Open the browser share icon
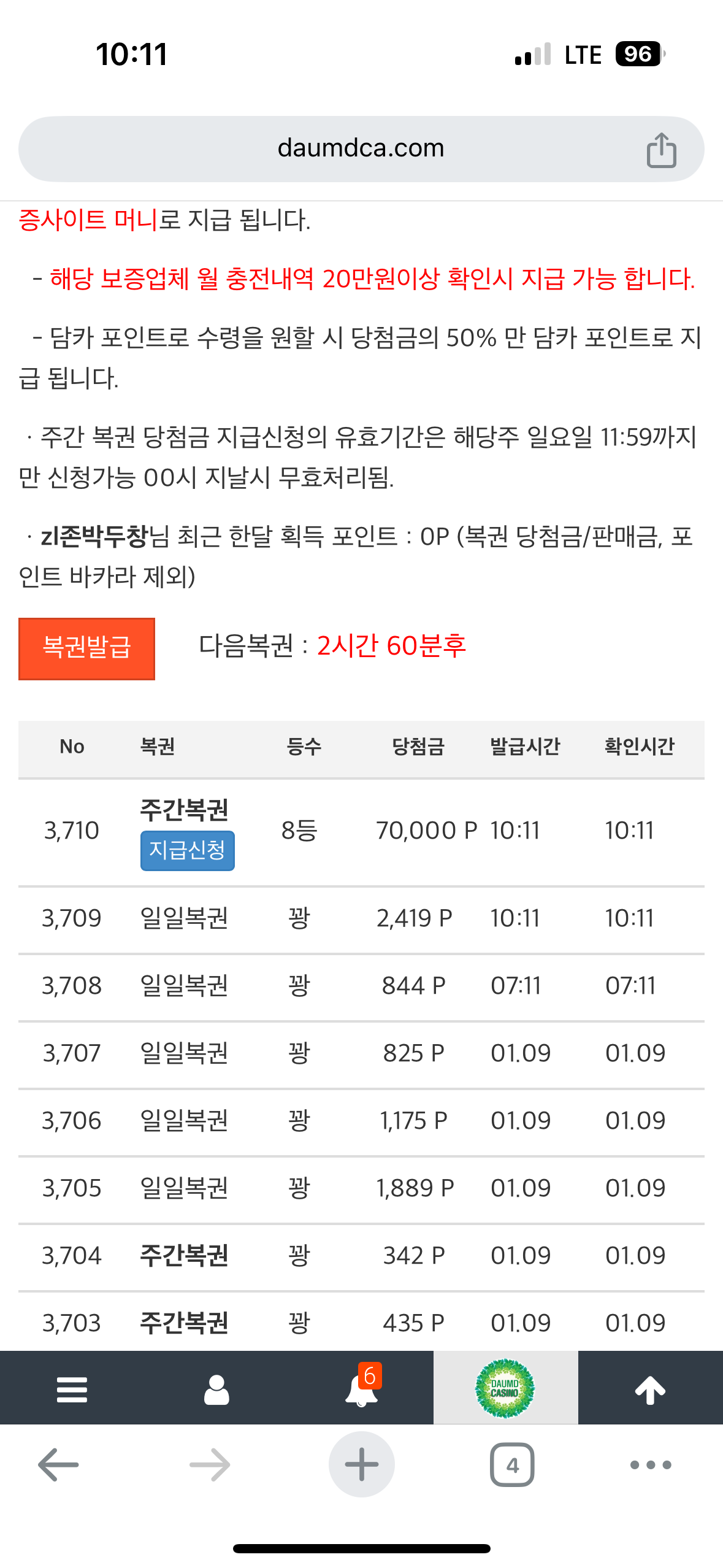Viewport: 723px width, 1568px height. [x=661, y=150]
